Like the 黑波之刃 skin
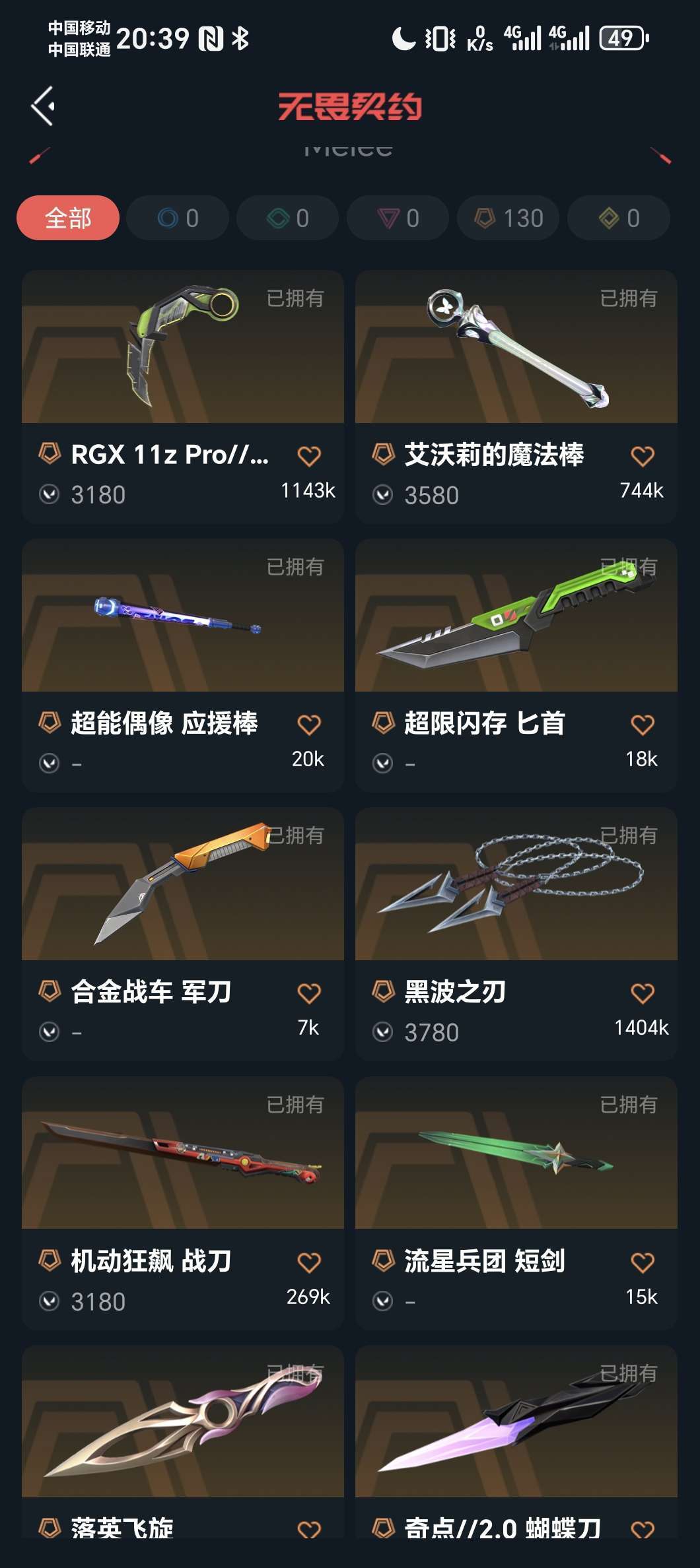The height and width of the screenshot is (1568, 700). coord(643,993)
